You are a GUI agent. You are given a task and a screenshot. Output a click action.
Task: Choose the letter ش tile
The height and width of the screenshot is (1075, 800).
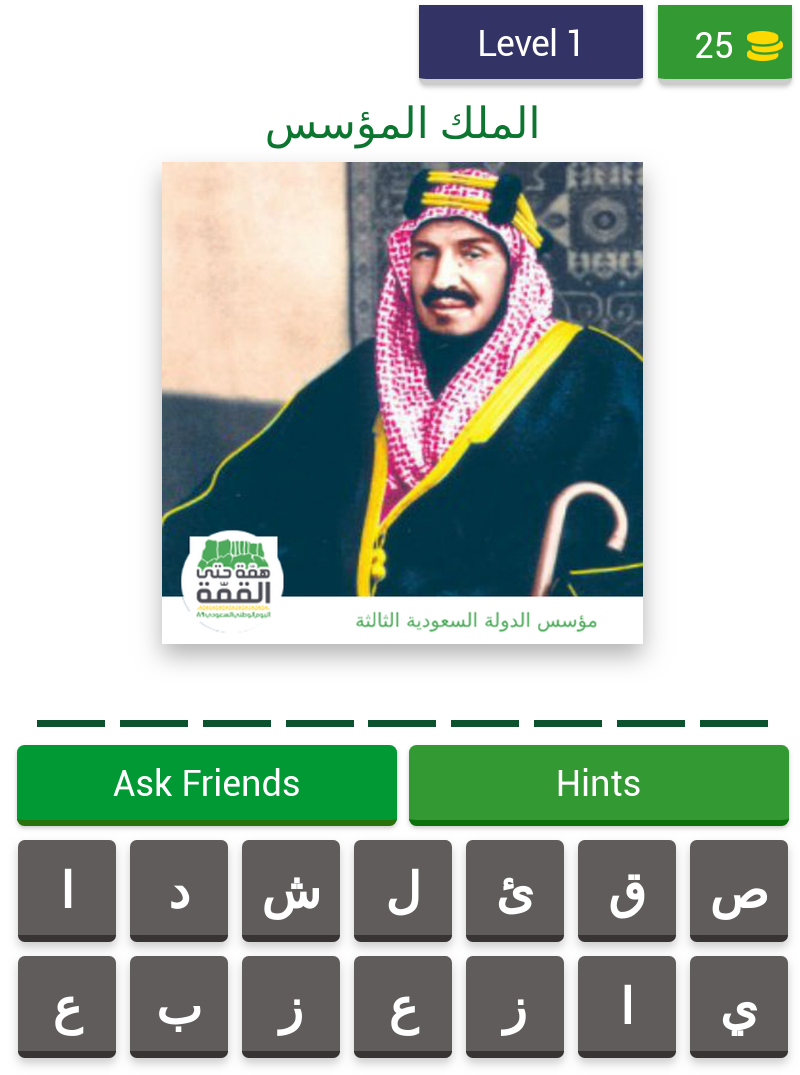(291, 889)
